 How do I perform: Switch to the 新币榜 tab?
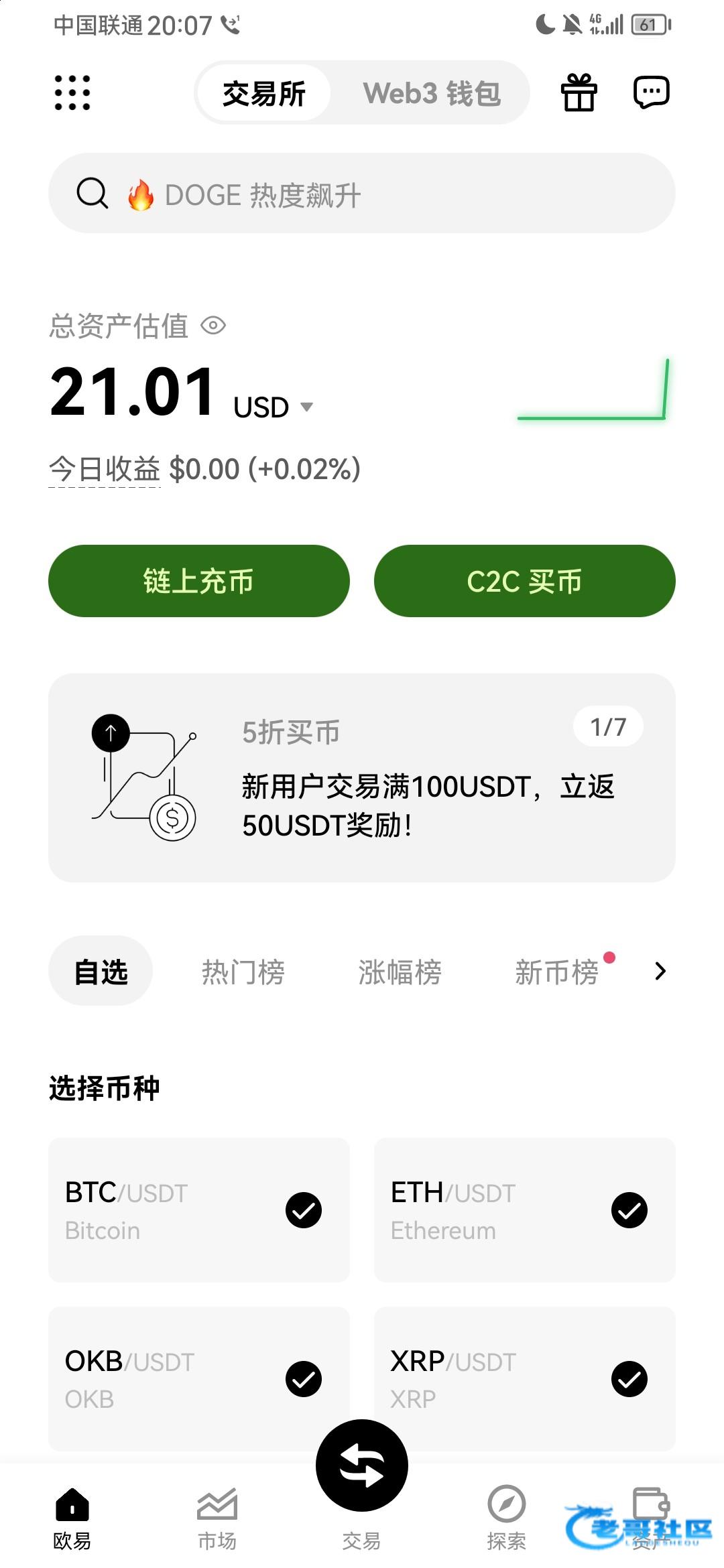pyautogui.click(x=557, y=972)
